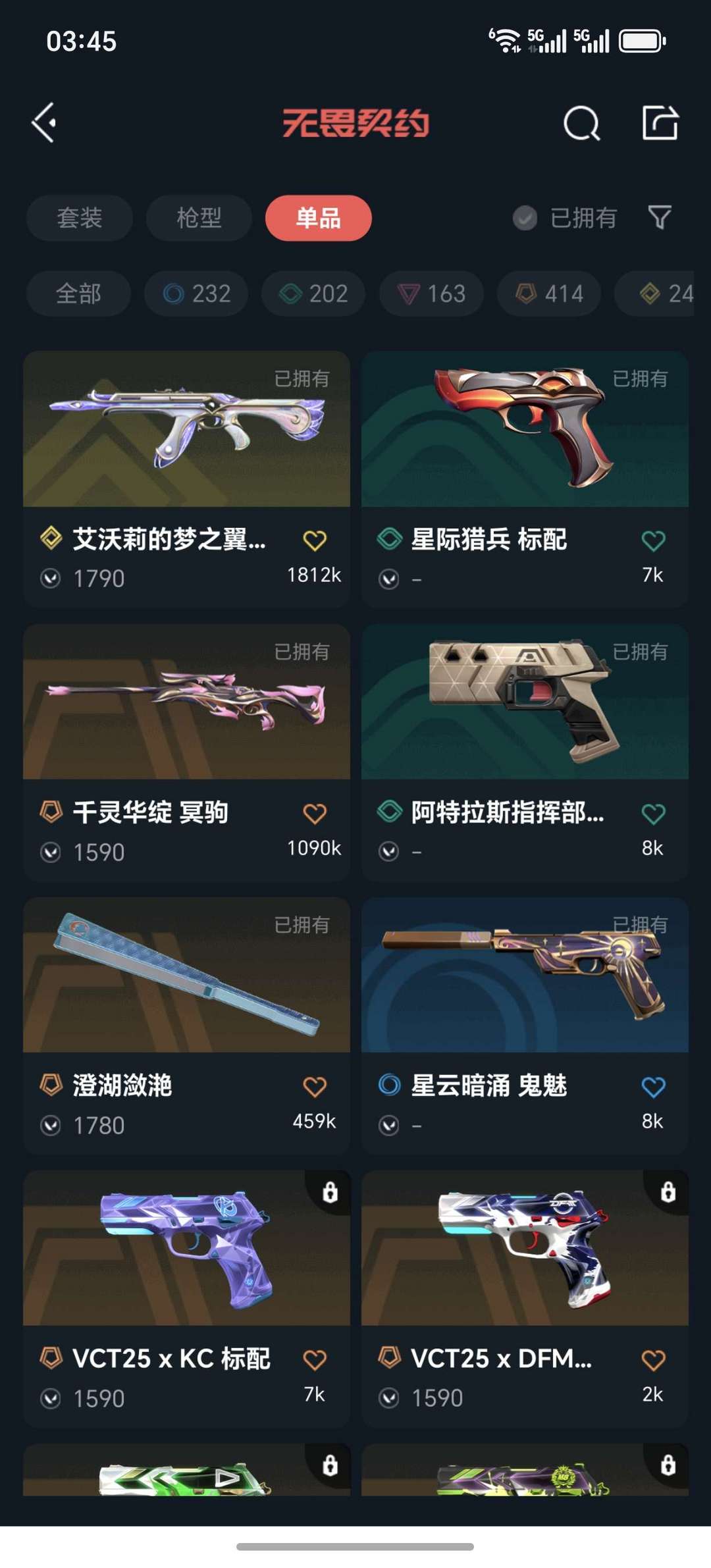This screenshot has height=1568, width=711.
Task: Filter by the 414 rarity chip
Action: tap(549, 294)
